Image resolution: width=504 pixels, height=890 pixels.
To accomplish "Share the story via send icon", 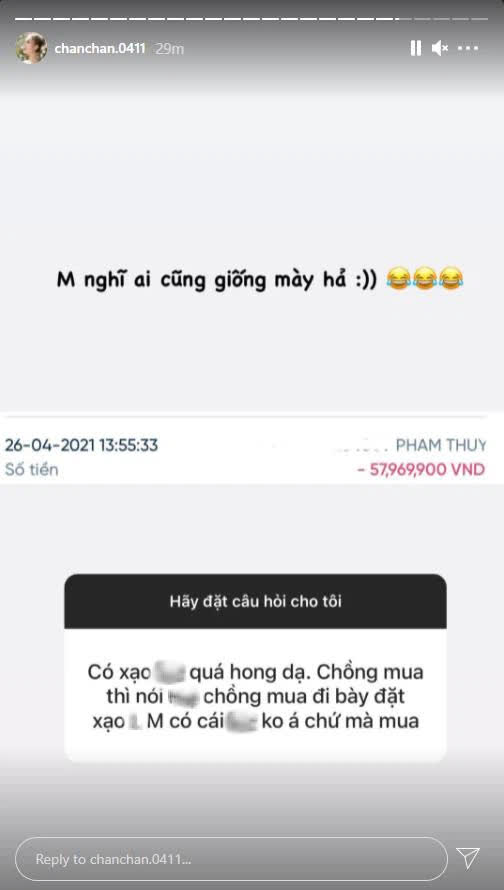I will click(x=468, y=858).
